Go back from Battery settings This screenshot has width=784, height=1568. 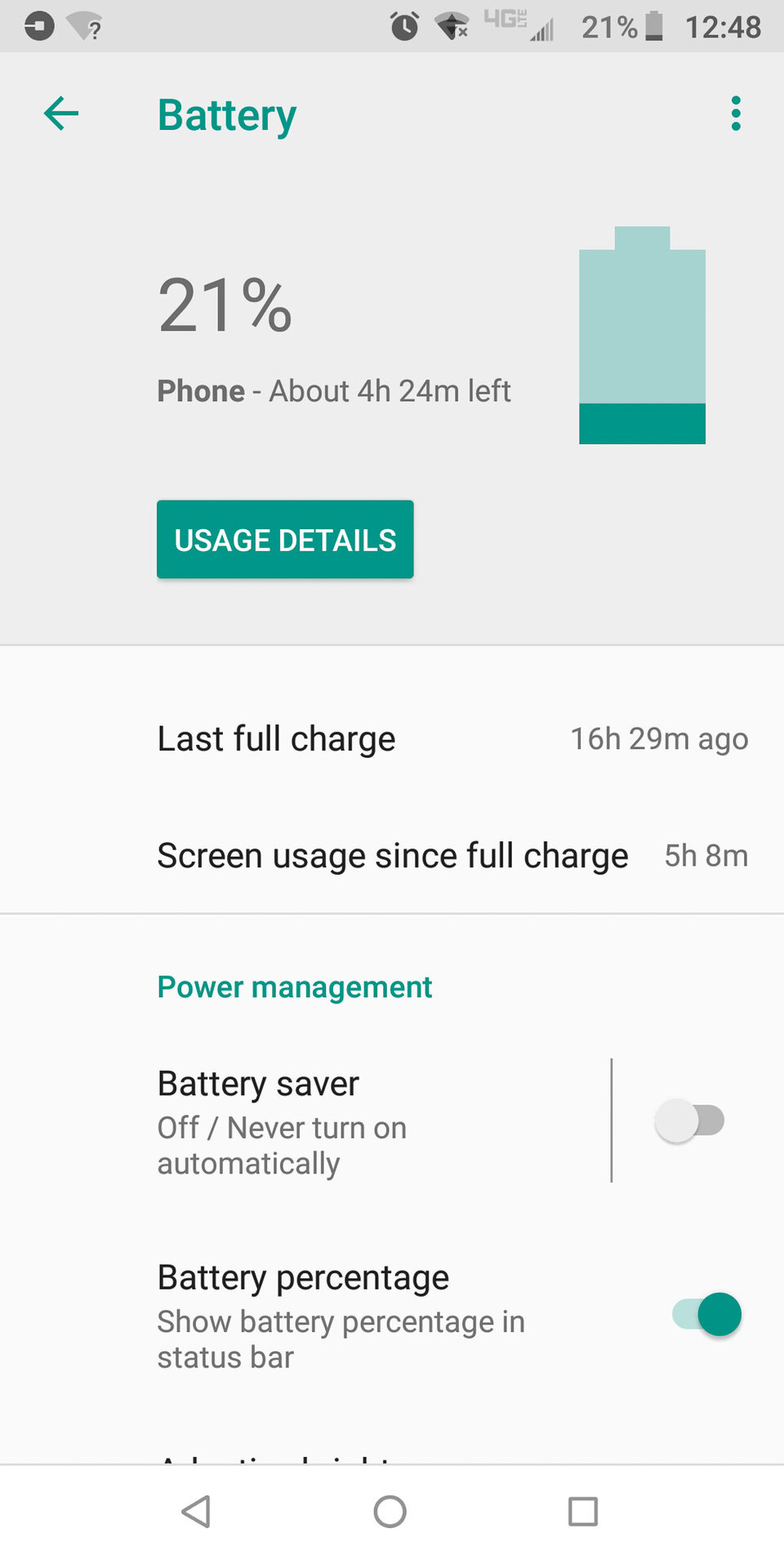[x=61, y=114]
